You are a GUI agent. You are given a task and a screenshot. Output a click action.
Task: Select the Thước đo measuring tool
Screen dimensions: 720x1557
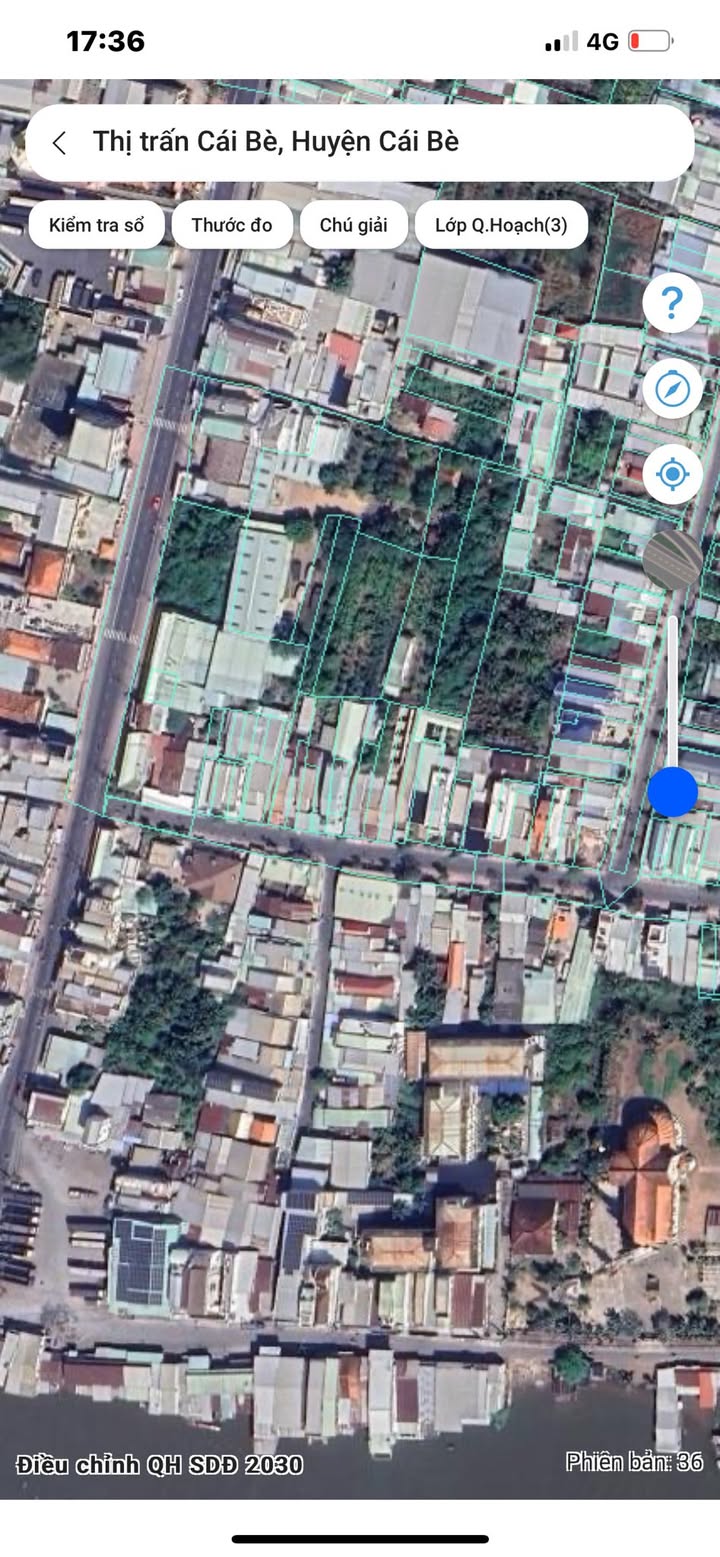click(232, 225)
